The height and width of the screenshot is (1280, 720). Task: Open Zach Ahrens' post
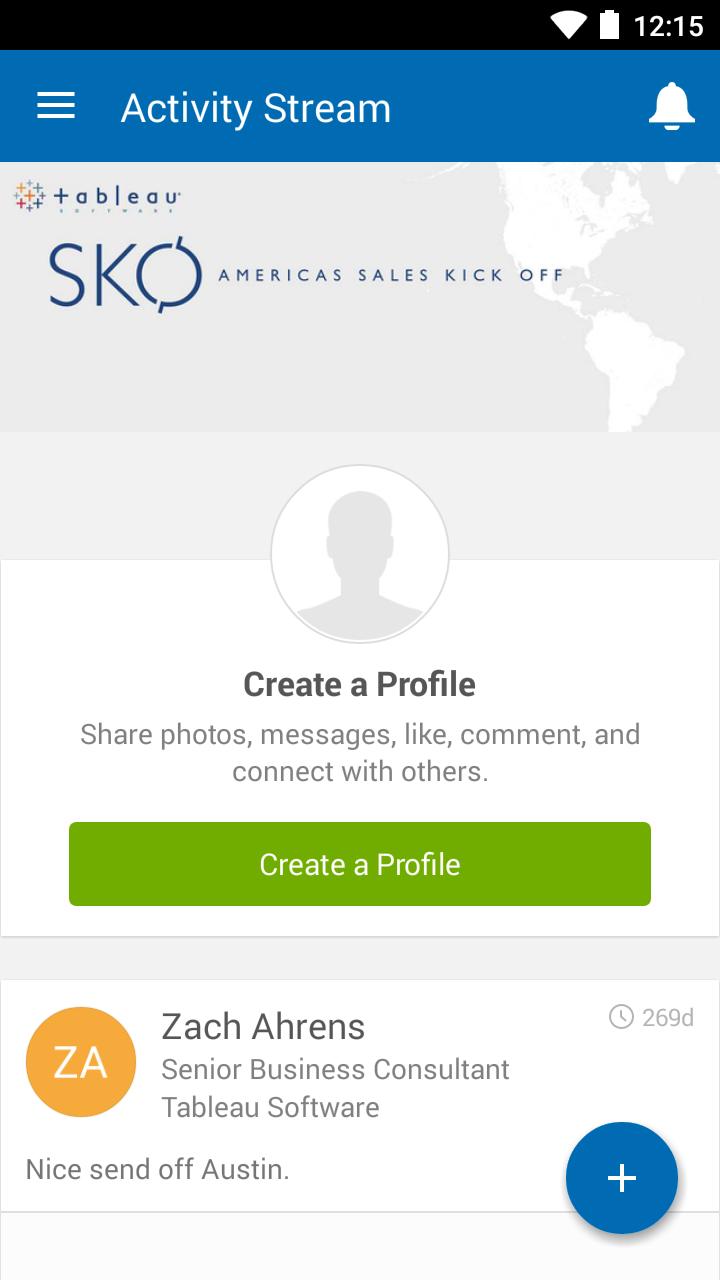coord(300,1168)
